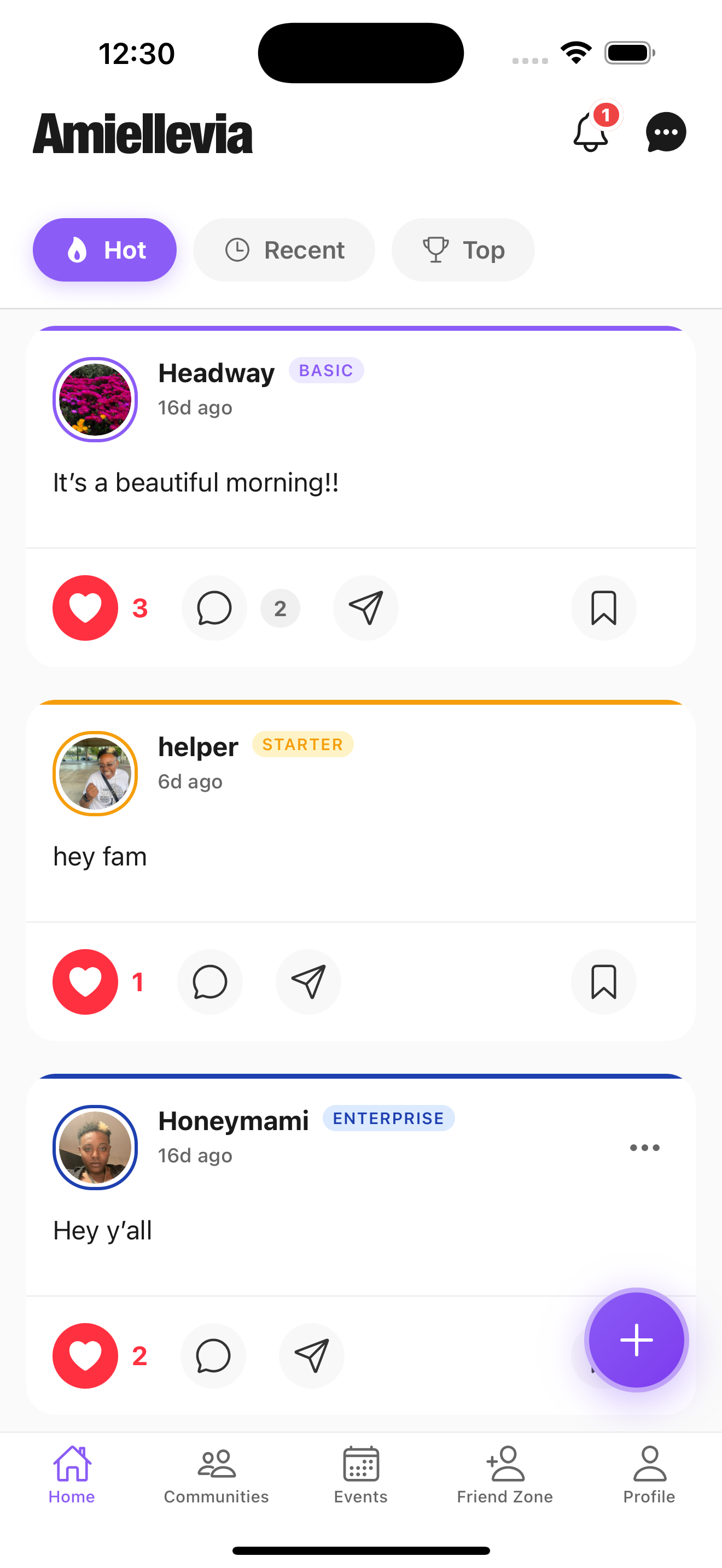Bookmark Headway's post
Screen dimensions: 722x1568
click(603, 607)
